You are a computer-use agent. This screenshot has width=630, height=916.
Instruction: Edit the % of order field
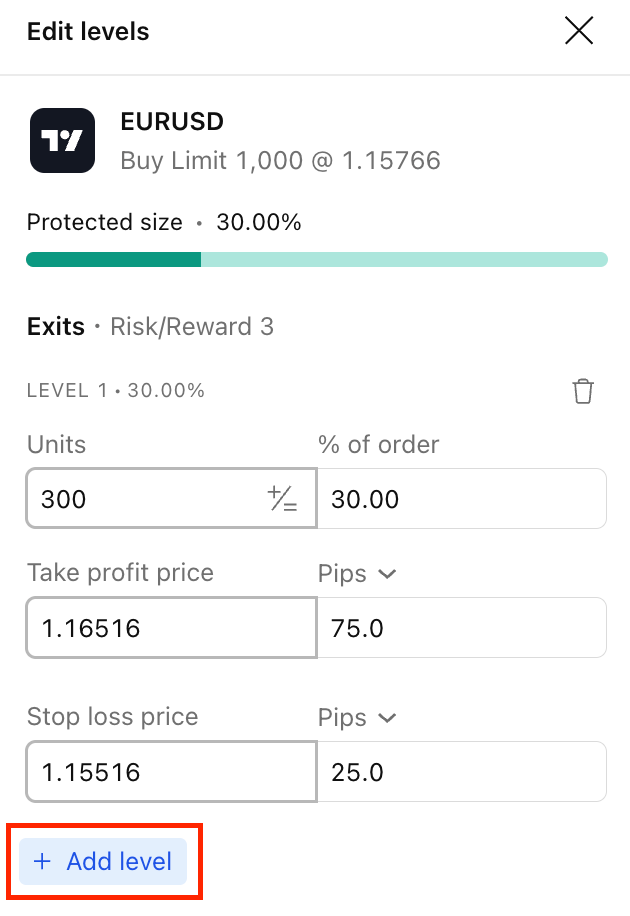pos(460,499)
